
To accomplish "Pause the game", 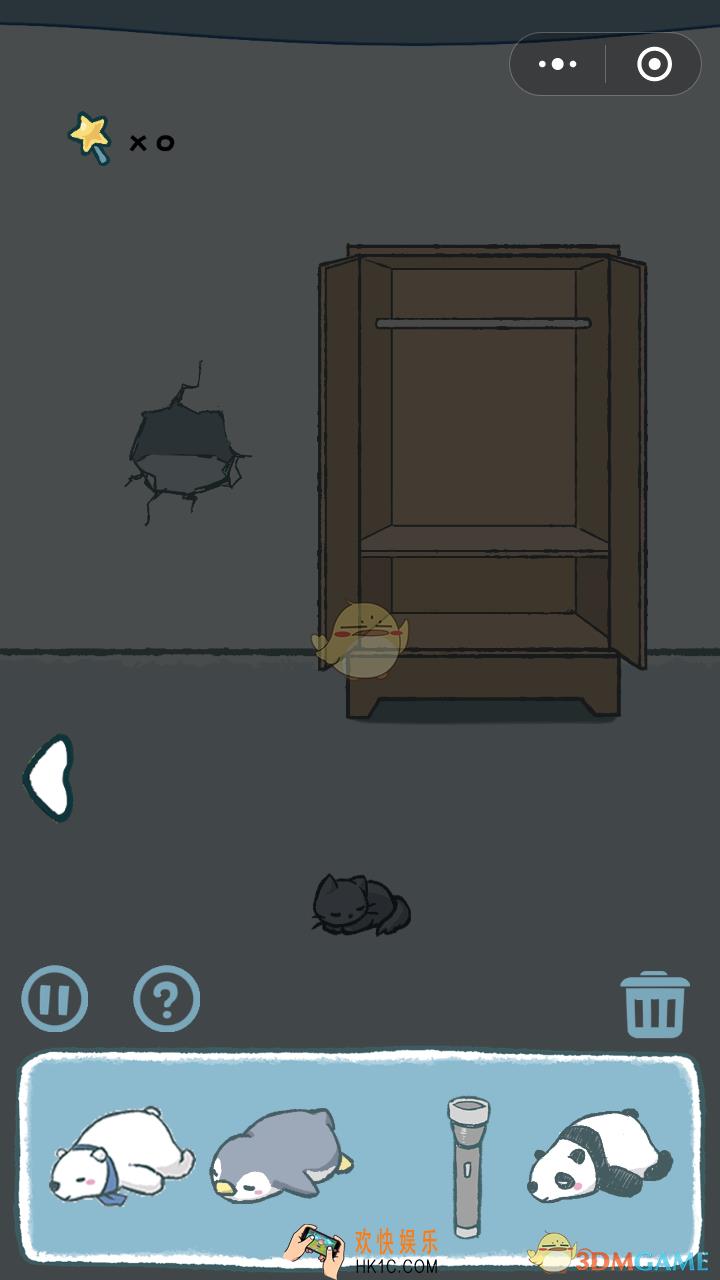I will (55, 998).
